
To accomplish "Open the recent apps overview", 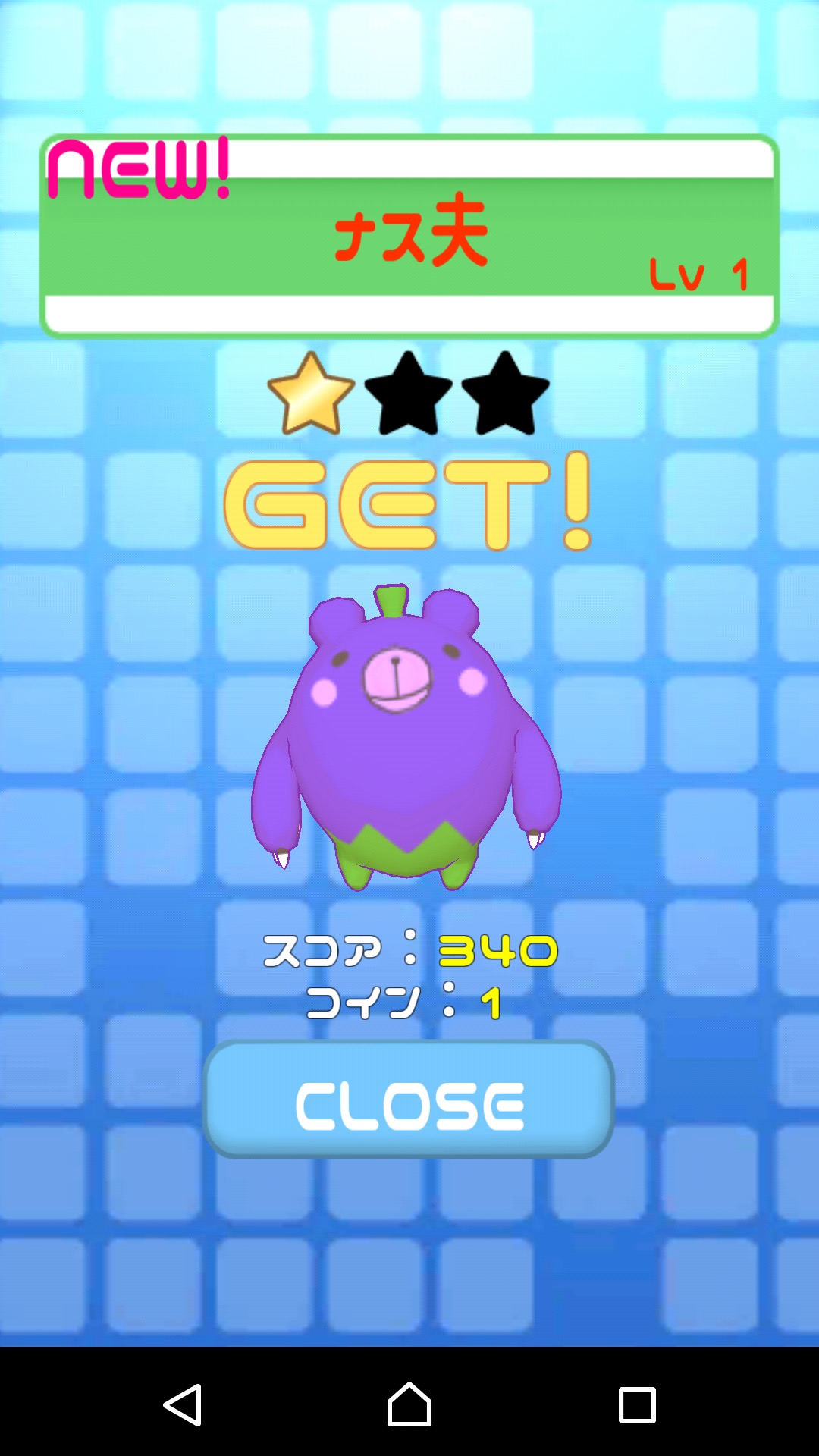I will (637, 1404).
